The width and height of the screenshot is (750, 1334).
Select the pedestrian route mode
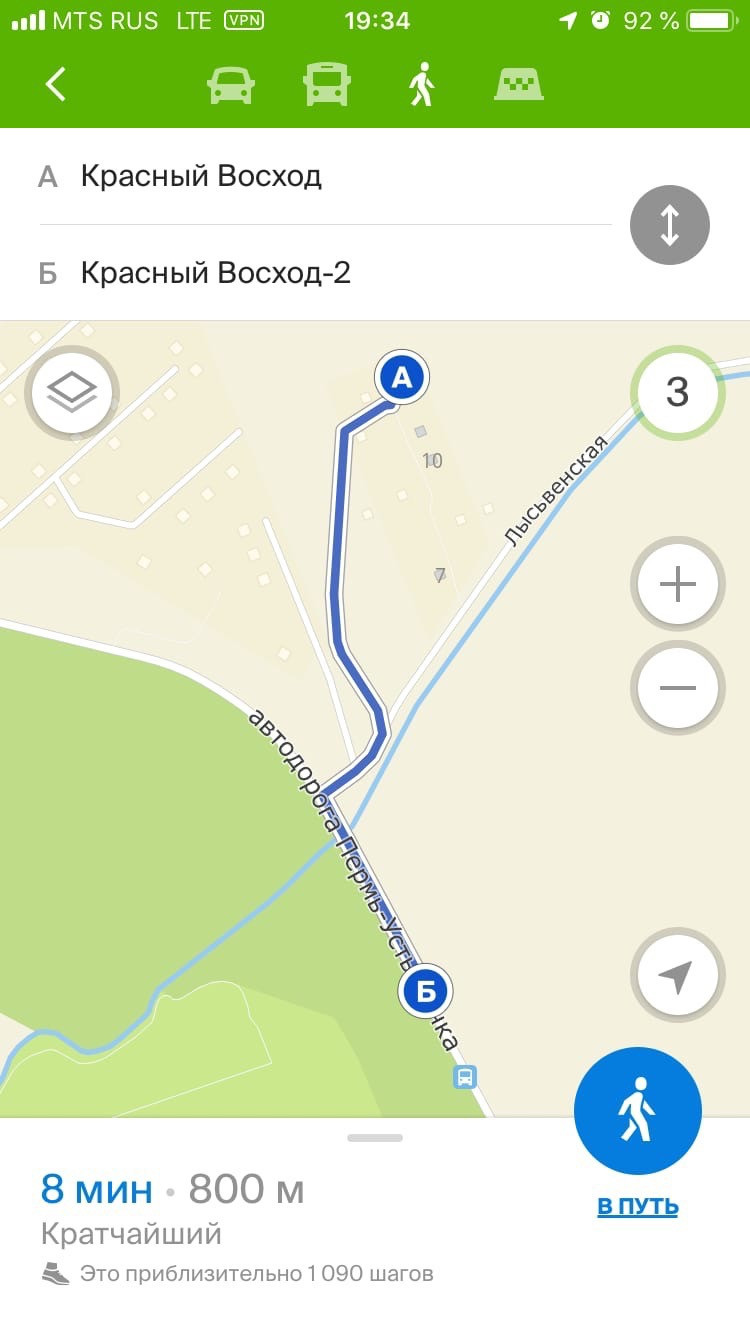[x=422, y=85]
